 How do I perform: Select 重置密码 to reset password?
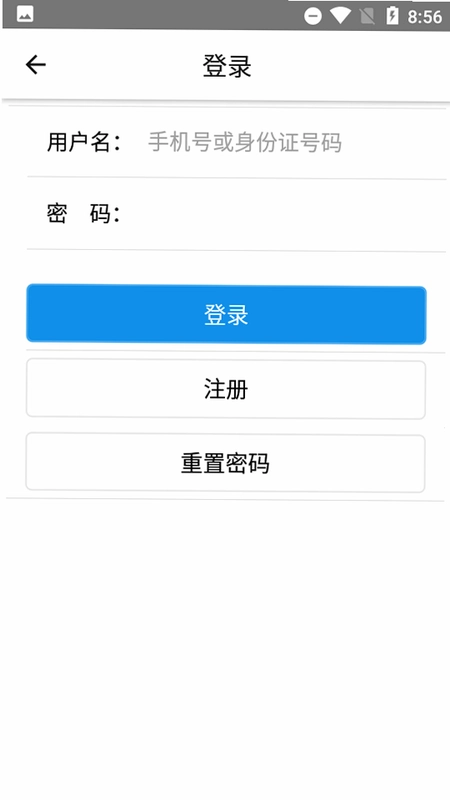226,463
